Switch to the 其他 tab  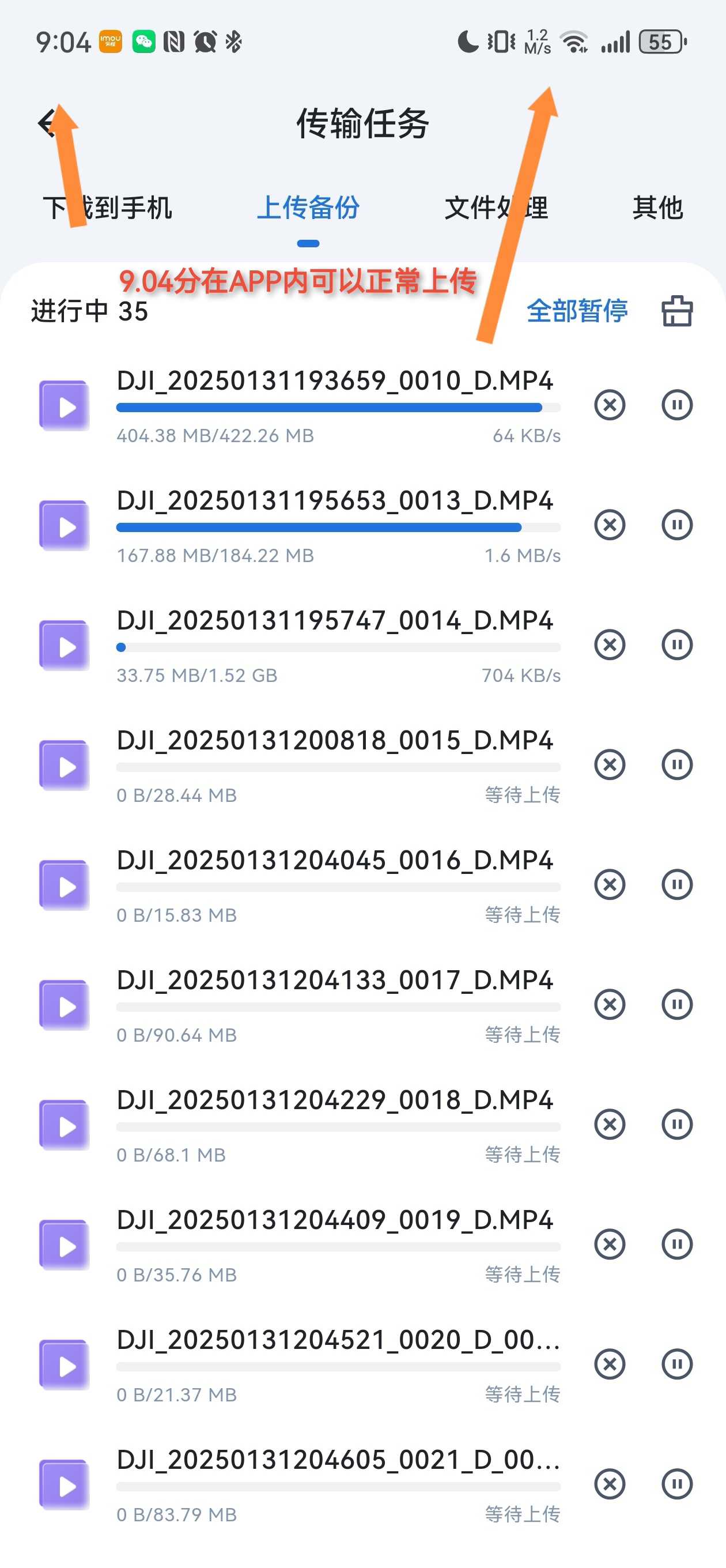click(x=657, y=208)
